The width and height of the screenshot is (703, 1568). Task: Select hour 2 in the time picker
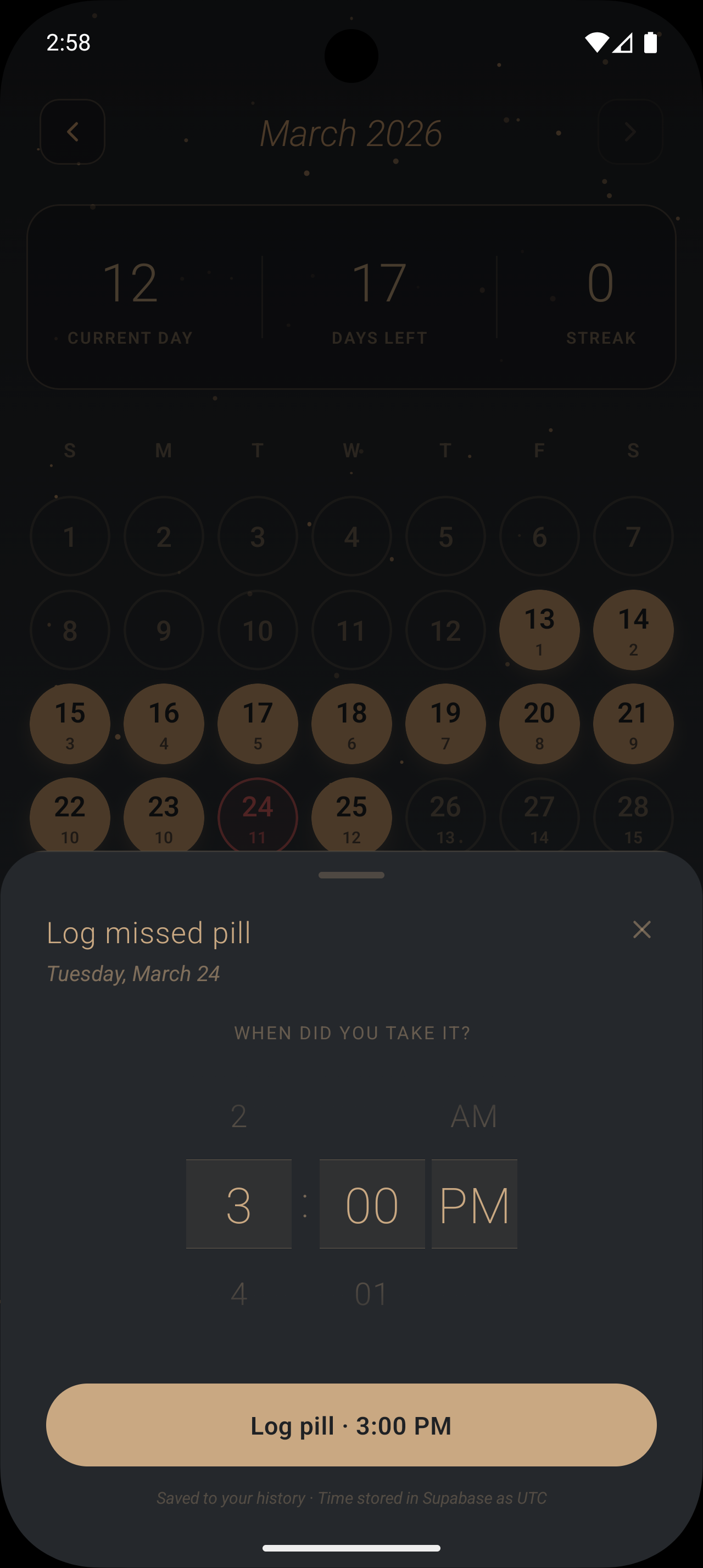pyautogui.click(x=238, y=1116)
